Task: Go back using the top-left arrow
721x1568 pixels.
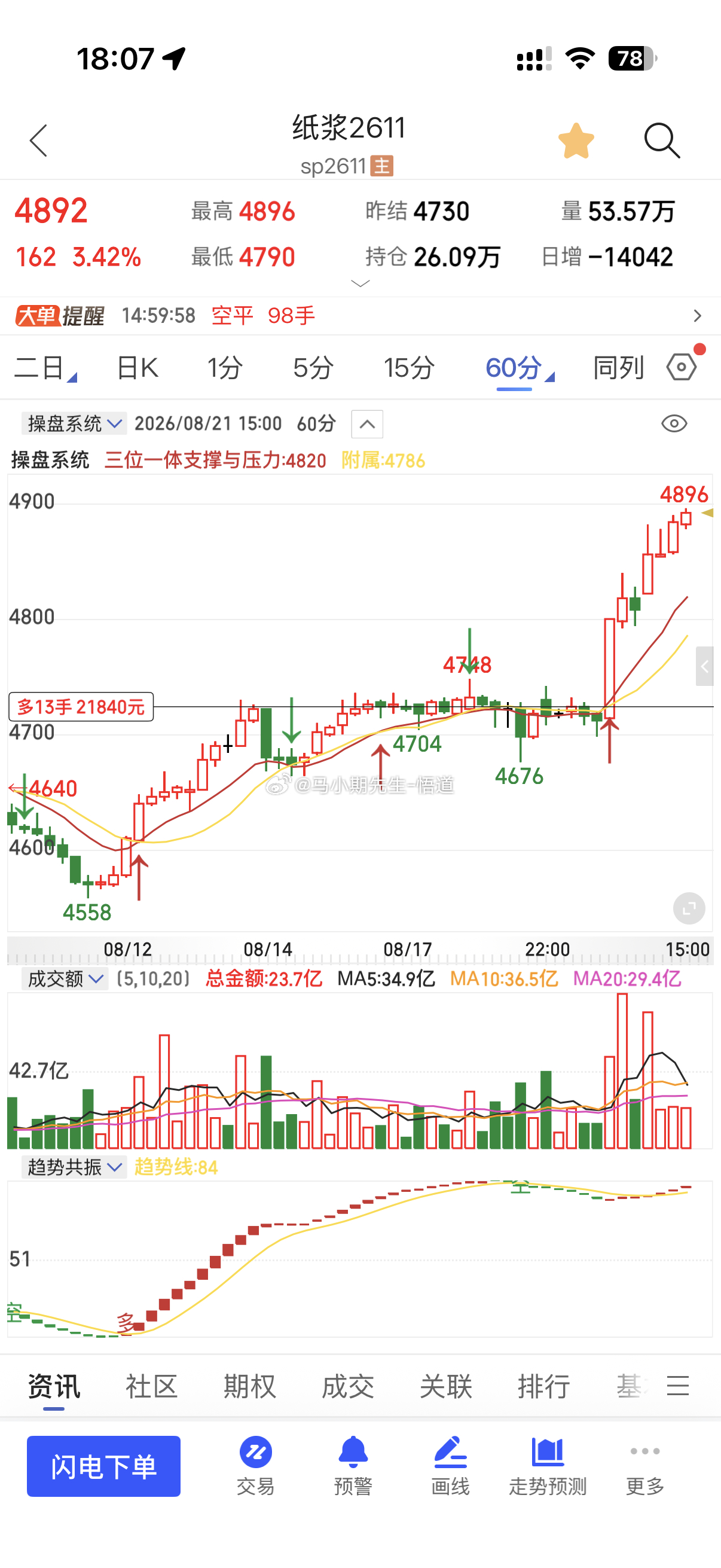Action: point(38,141)
